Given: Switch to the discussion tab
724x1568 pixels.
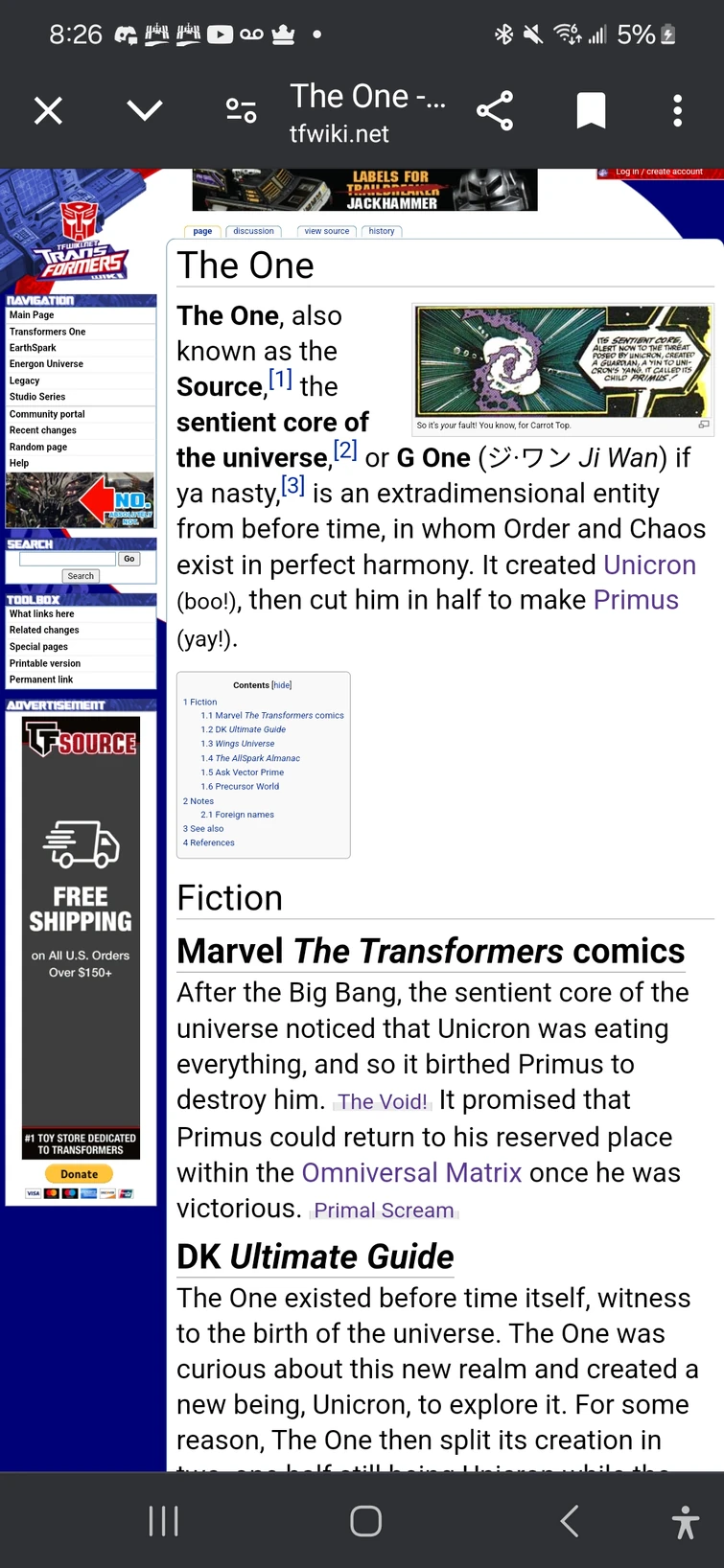Looking at the screenshot, I should (x=253, y=231).
